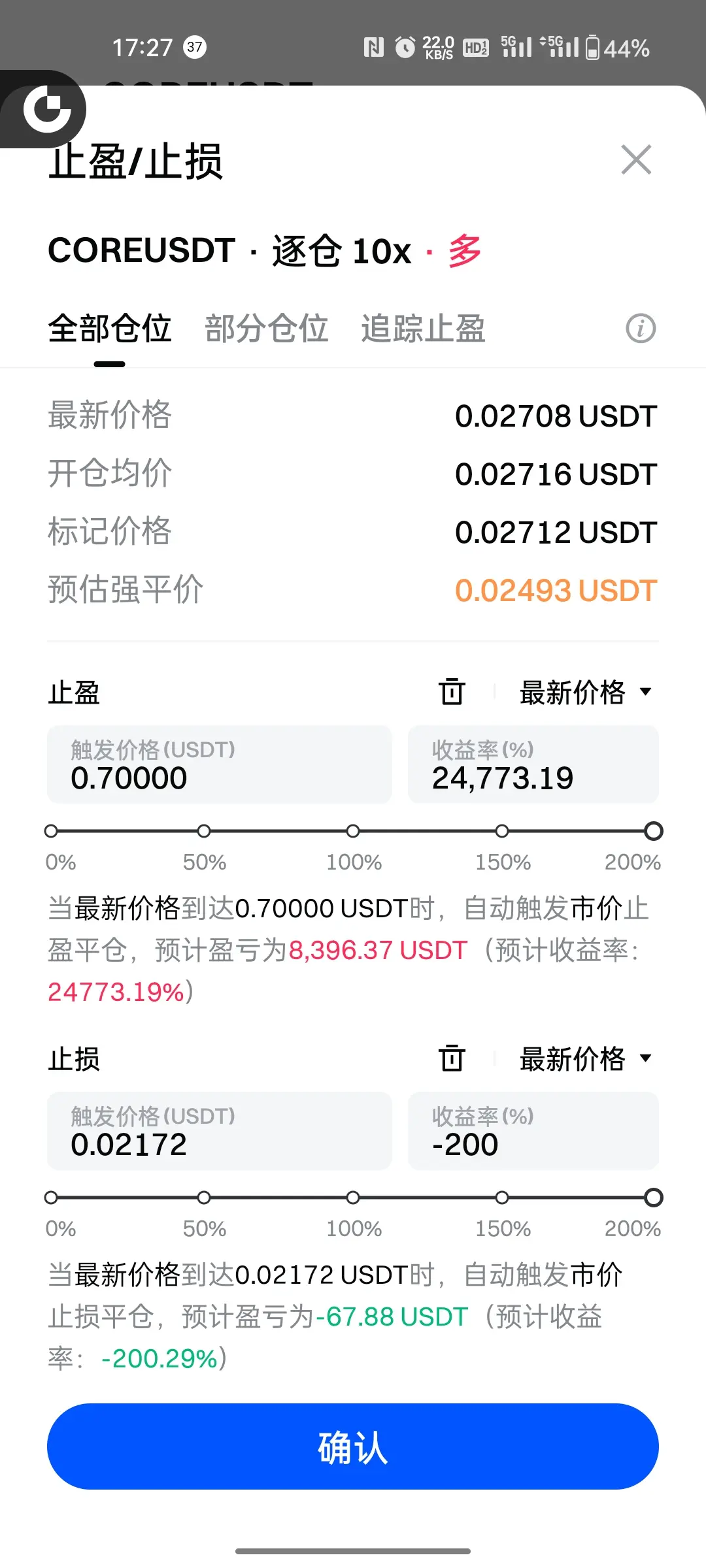This screenshot has height=1568, width=706.
Task: Open the 最新价格 dropdown for 止损
Action: pyautogui.click(x=586, y=1058)
